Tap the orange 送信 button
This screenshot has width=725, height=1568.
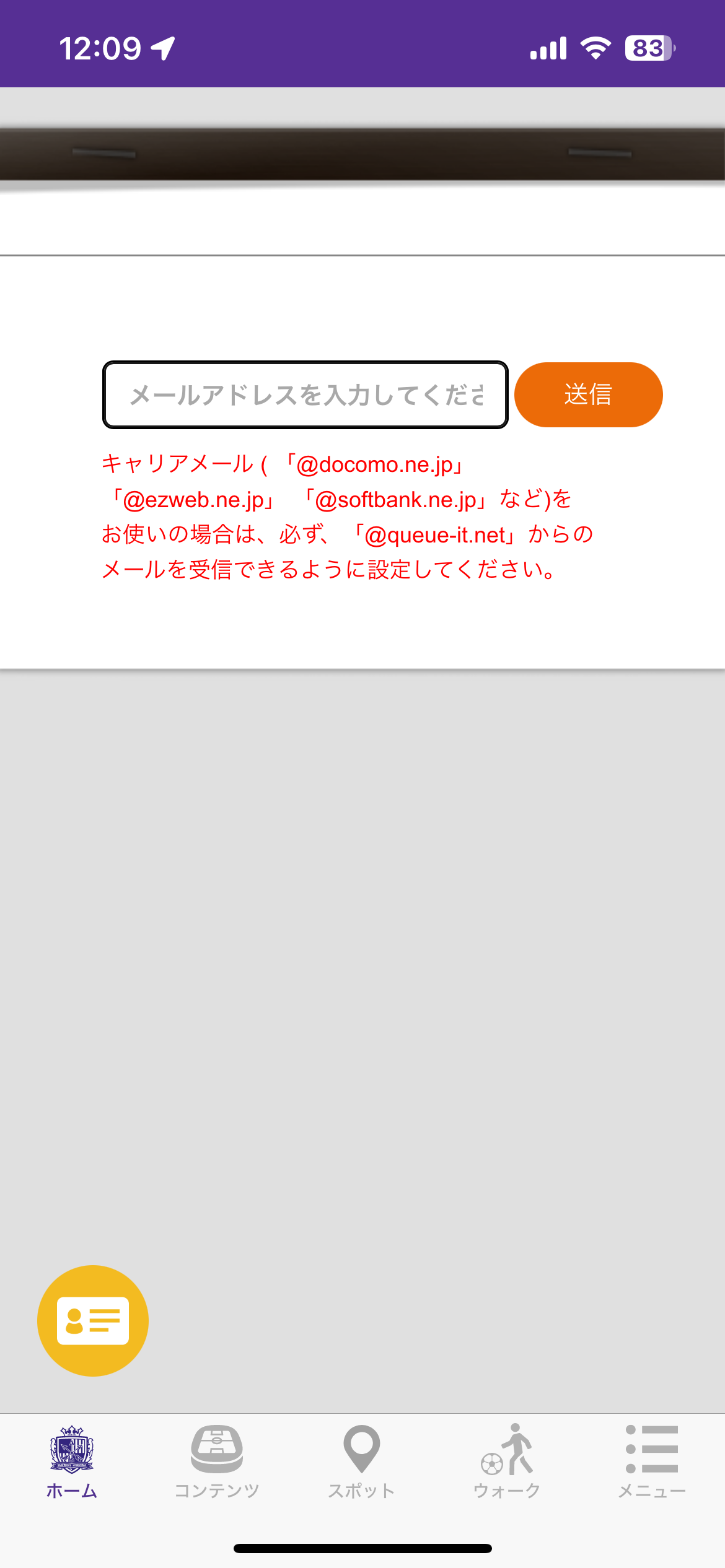[588, 394]
